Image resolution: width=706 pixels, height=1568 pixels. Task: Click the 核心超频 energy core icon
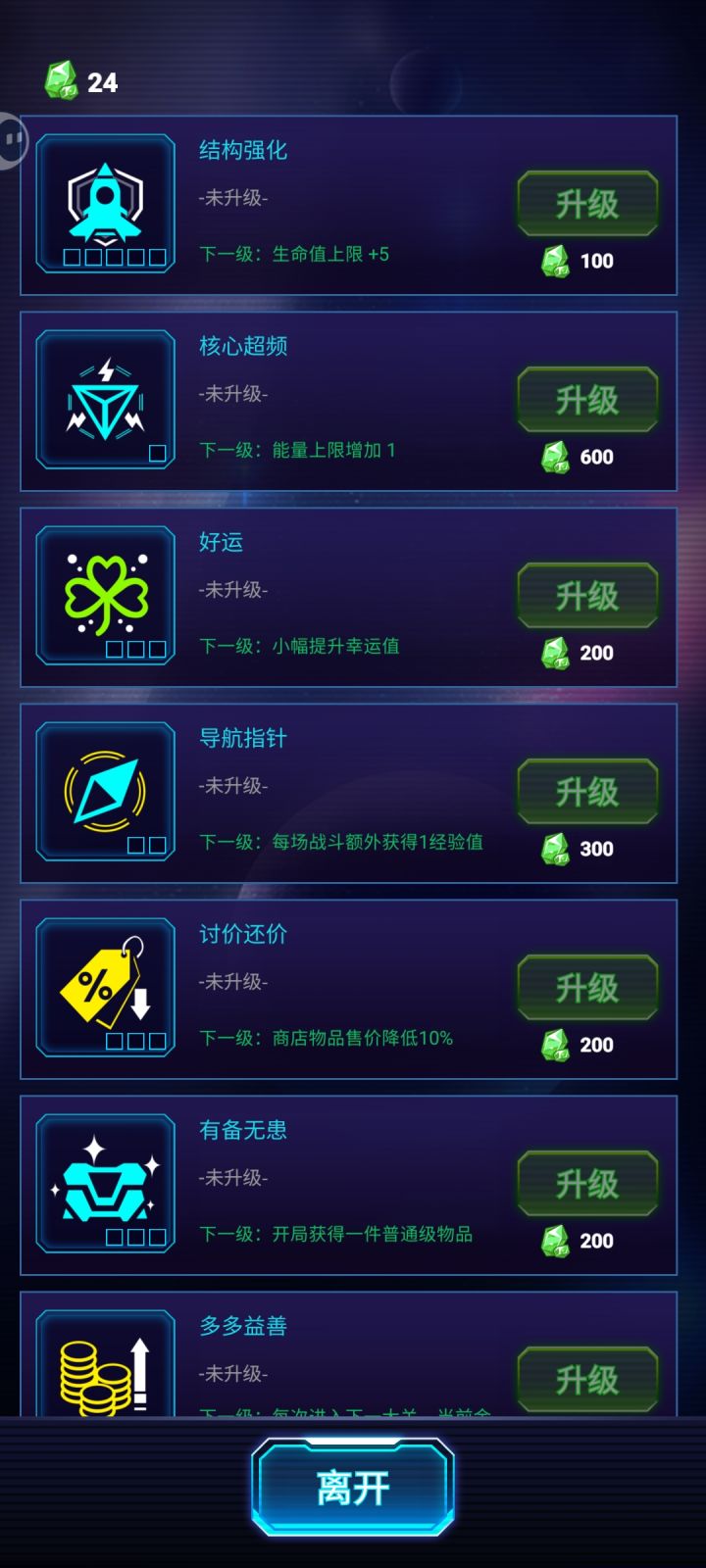pos(105,399)
